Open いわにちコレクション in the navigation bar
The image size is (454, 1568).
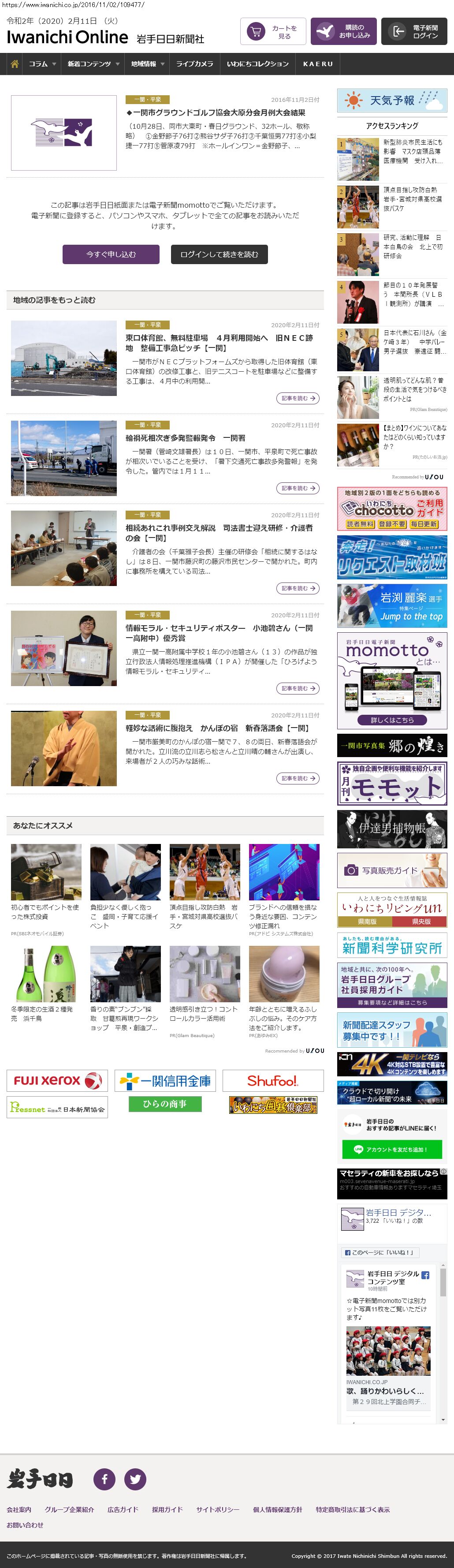pyautogui.click(x=257, y=64)
